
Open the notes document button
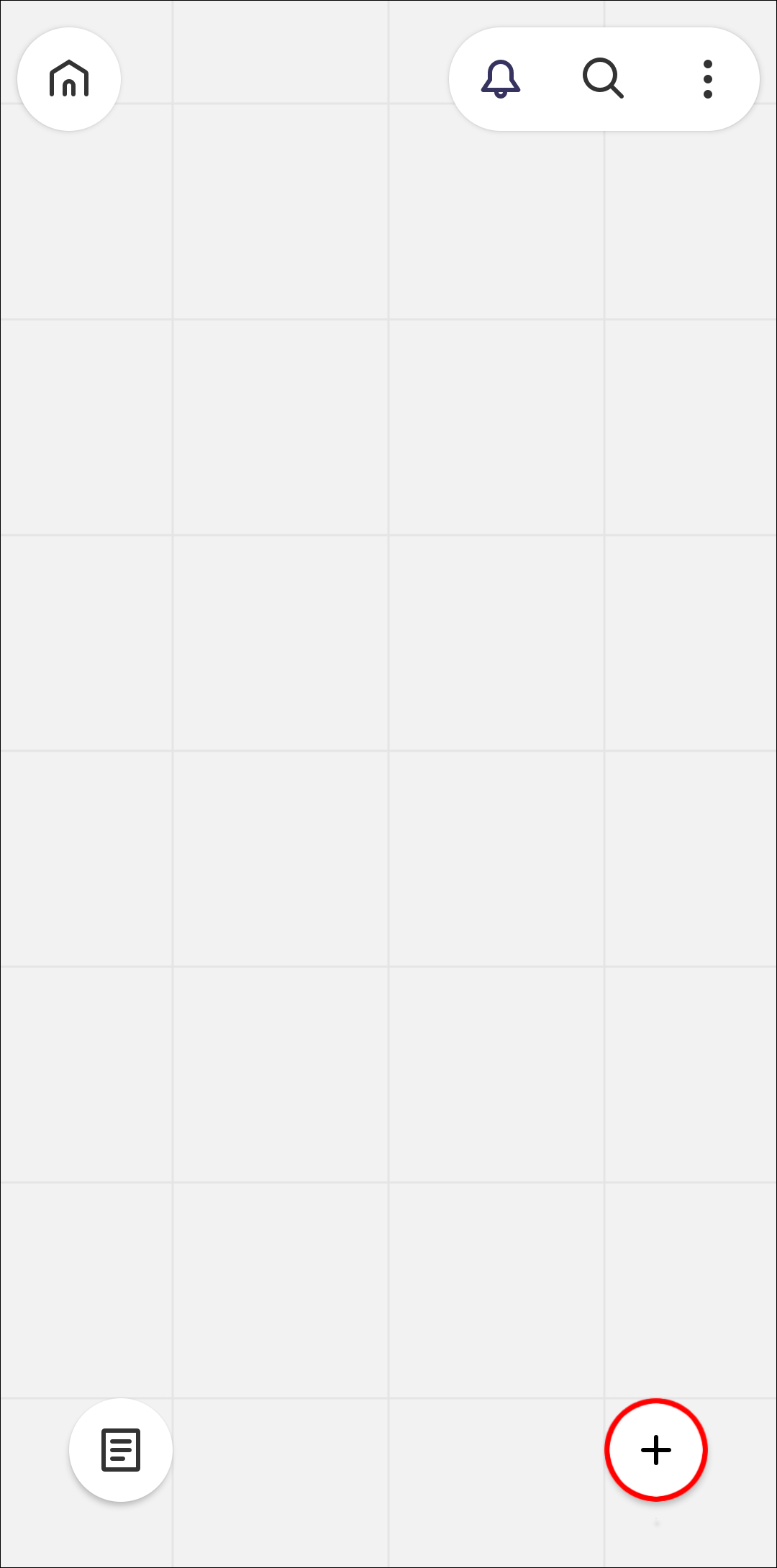[121, 1450]
